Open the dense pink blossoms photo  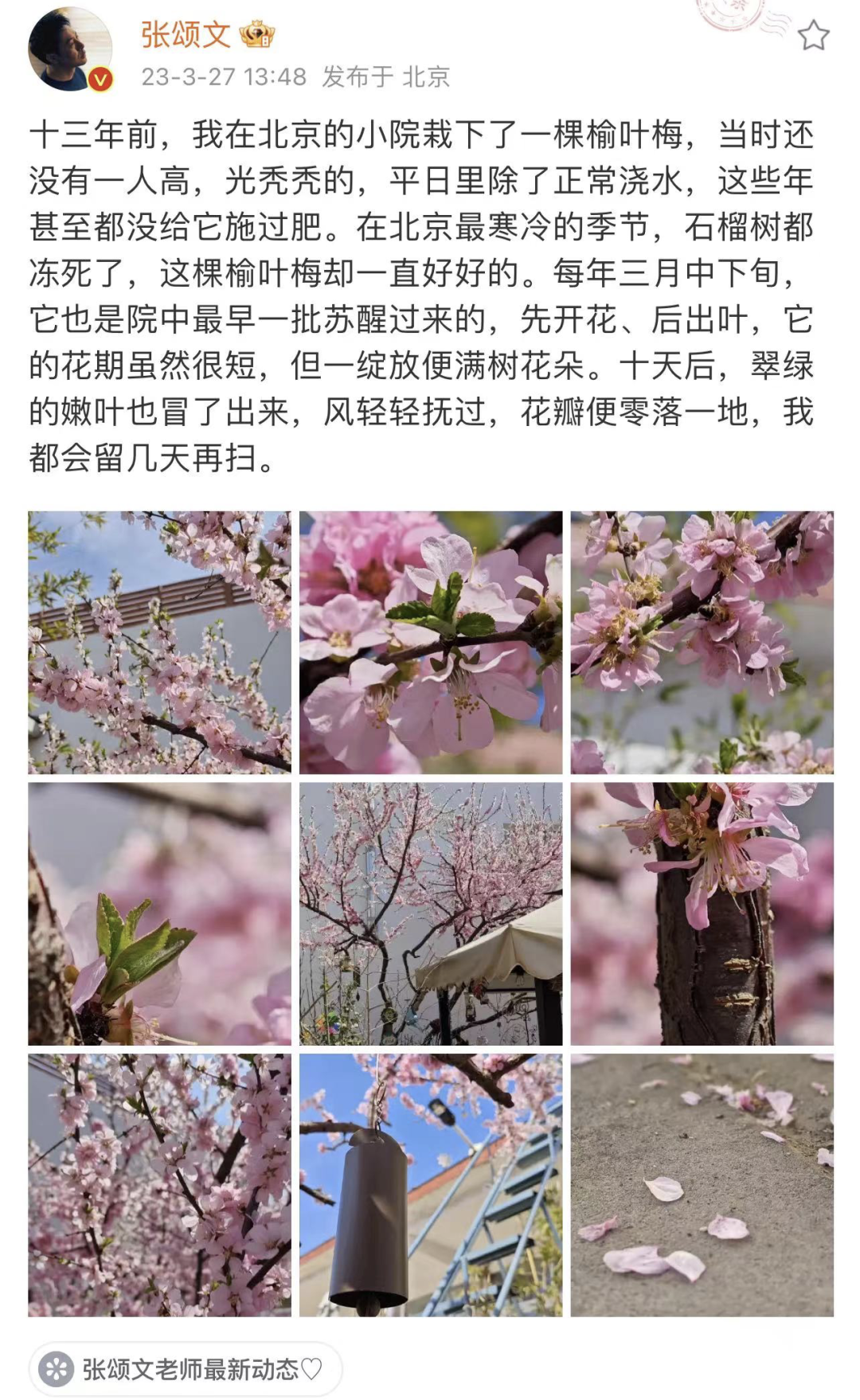(x=159, y=1185)
